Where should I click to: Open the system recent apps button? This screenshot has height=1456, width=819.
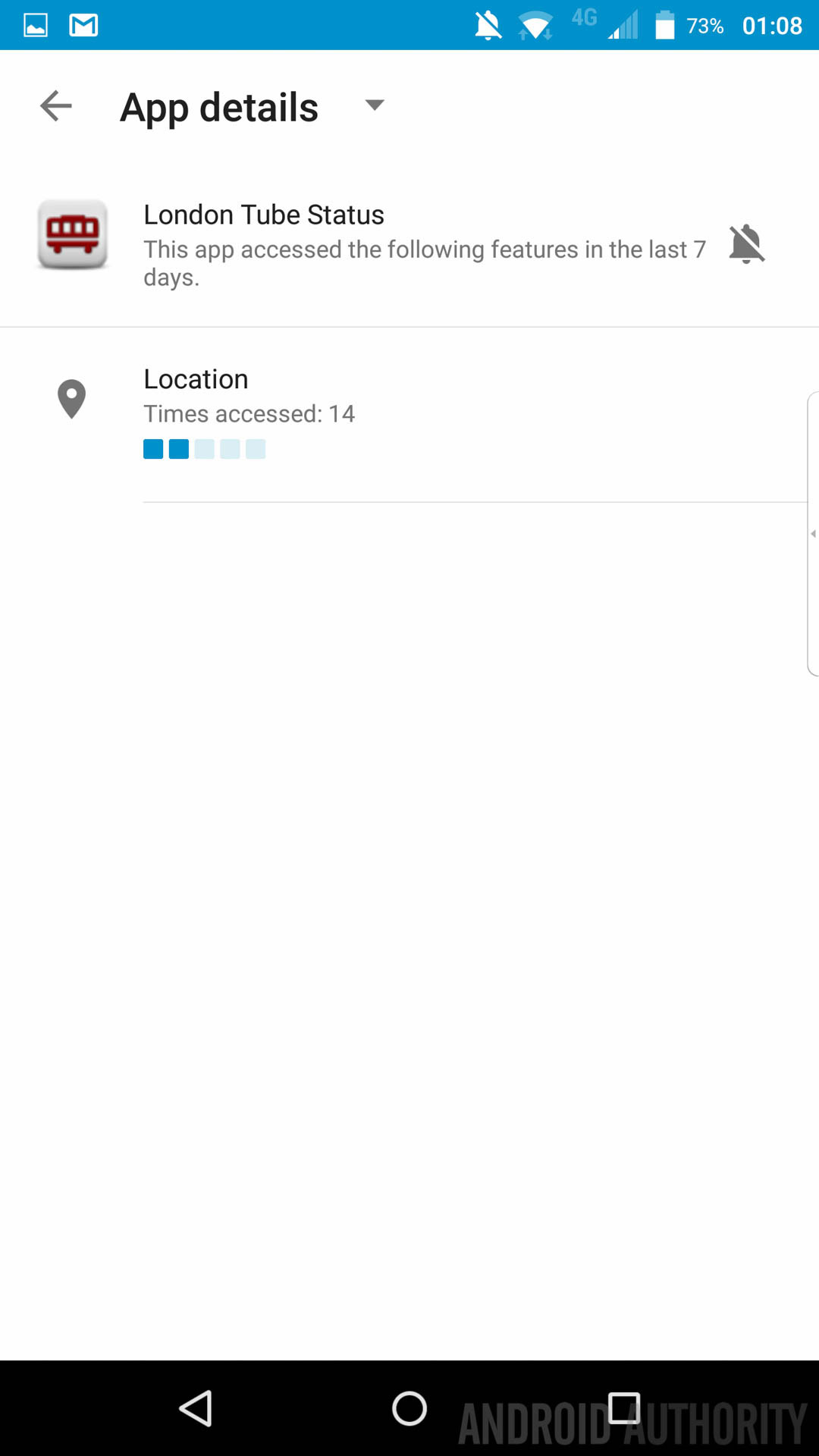pos(623,1409)
